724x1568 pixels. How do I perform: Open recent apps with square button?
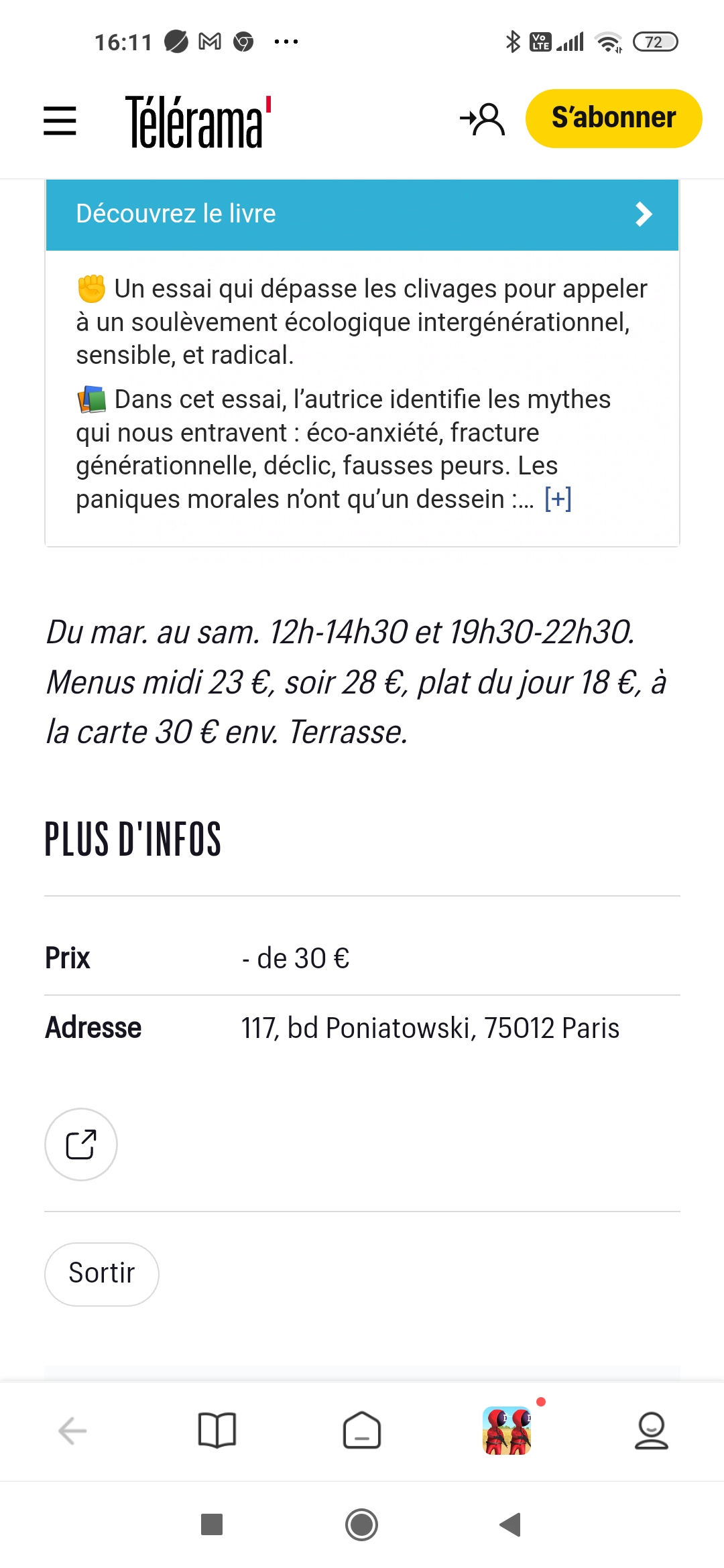[212, 1524]
